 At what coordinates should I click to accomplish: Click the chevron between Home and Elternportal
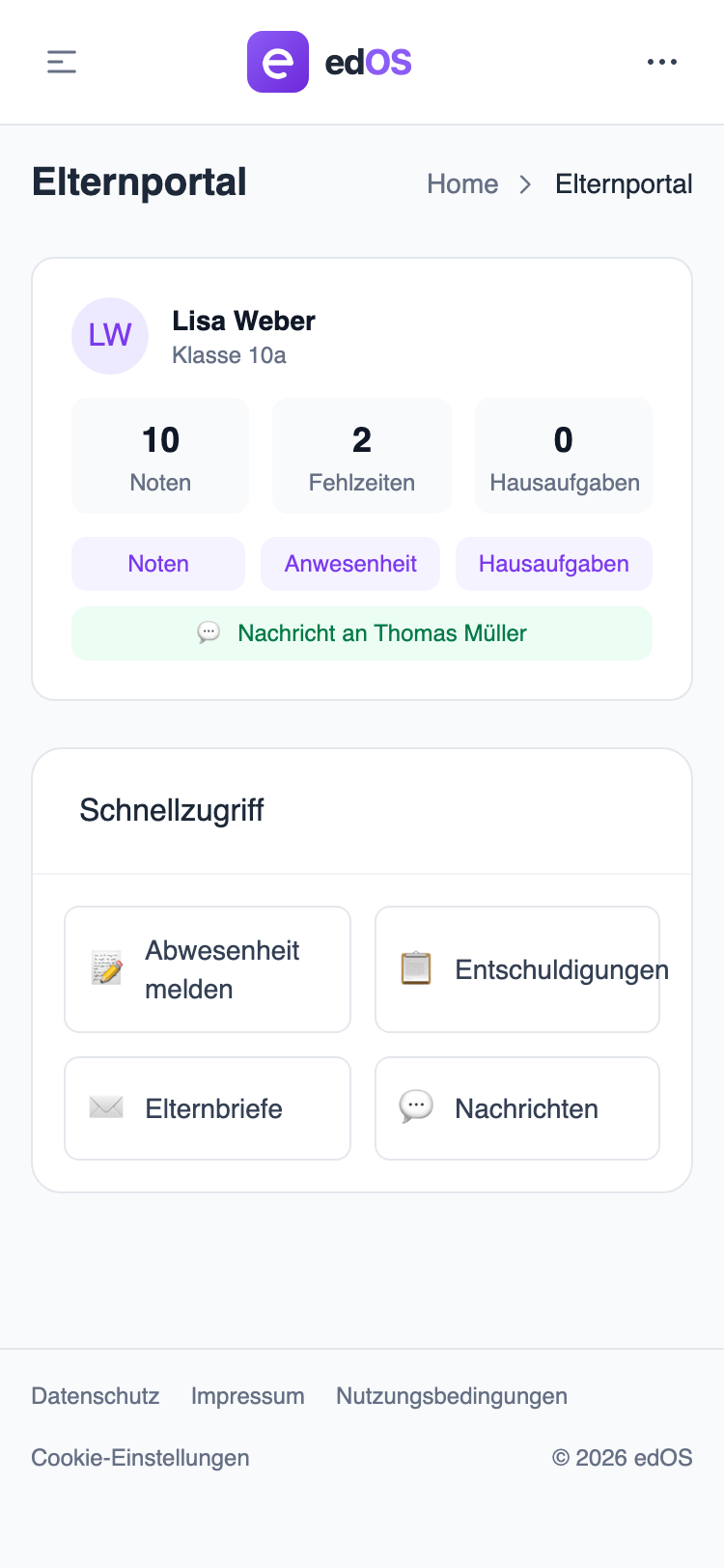coord(526,183)
